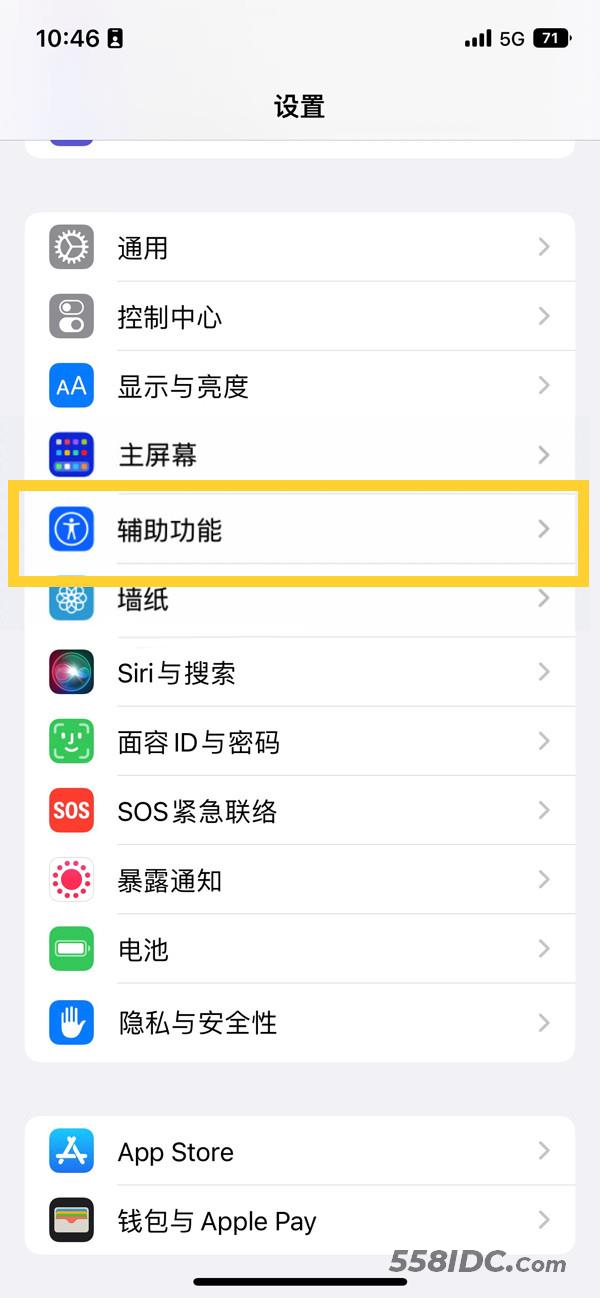Viewport: 600px width, 1298px height.
Task: Open 通用 general settings
Action: (300, 247)
